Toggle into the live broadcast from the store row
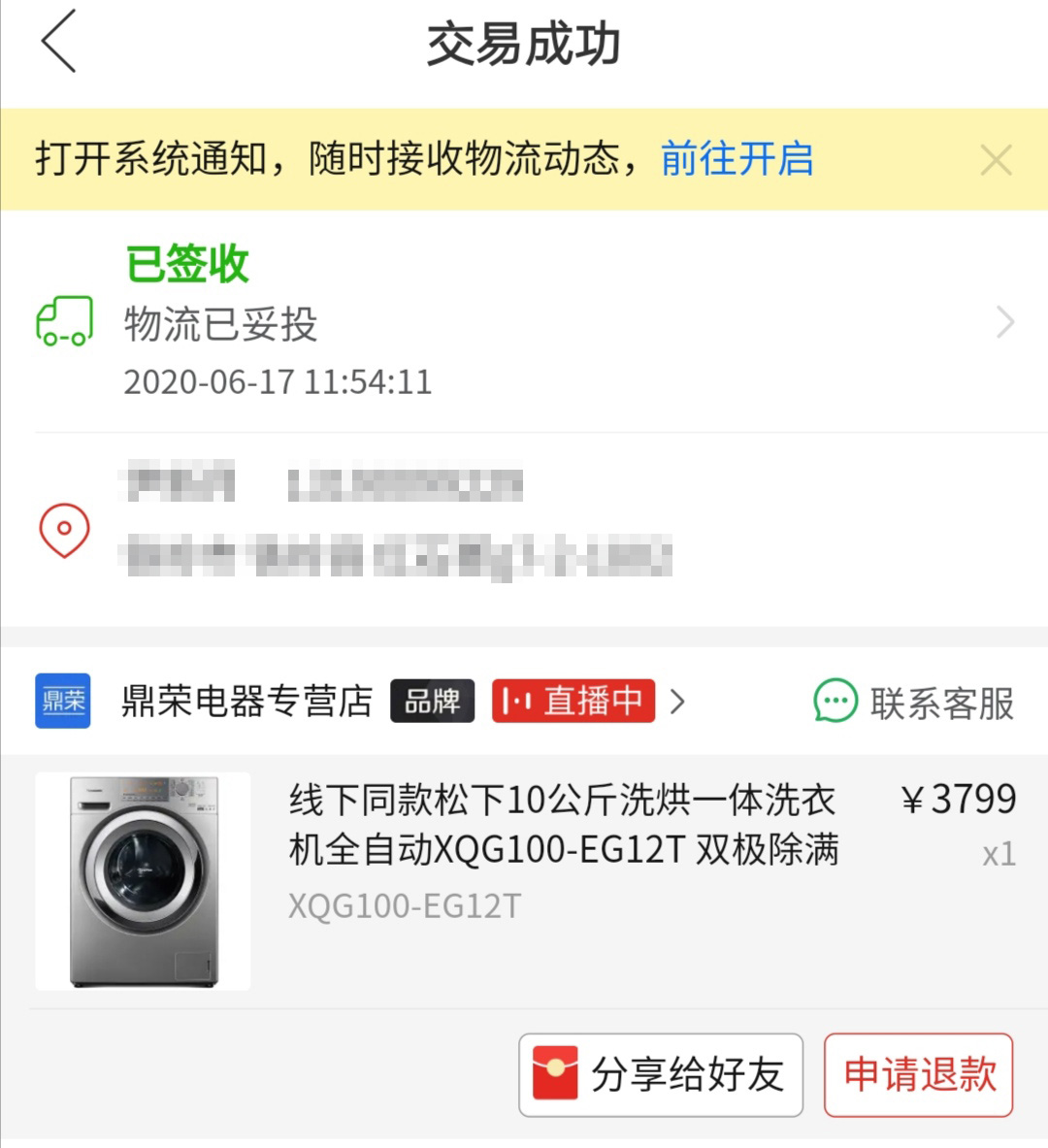Viewport: 1048px width, 1148px height. click(572, 701)
